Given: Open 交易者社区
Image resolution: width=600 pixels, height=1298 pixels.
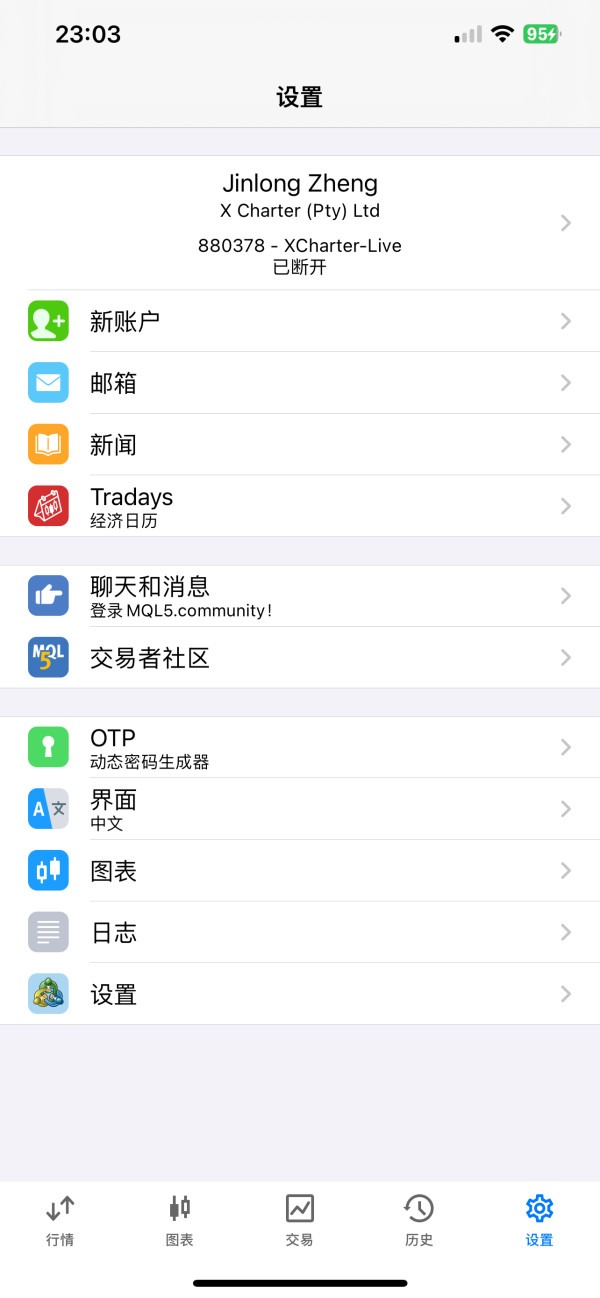Looking at the screenshot, I should coord(300,658).
